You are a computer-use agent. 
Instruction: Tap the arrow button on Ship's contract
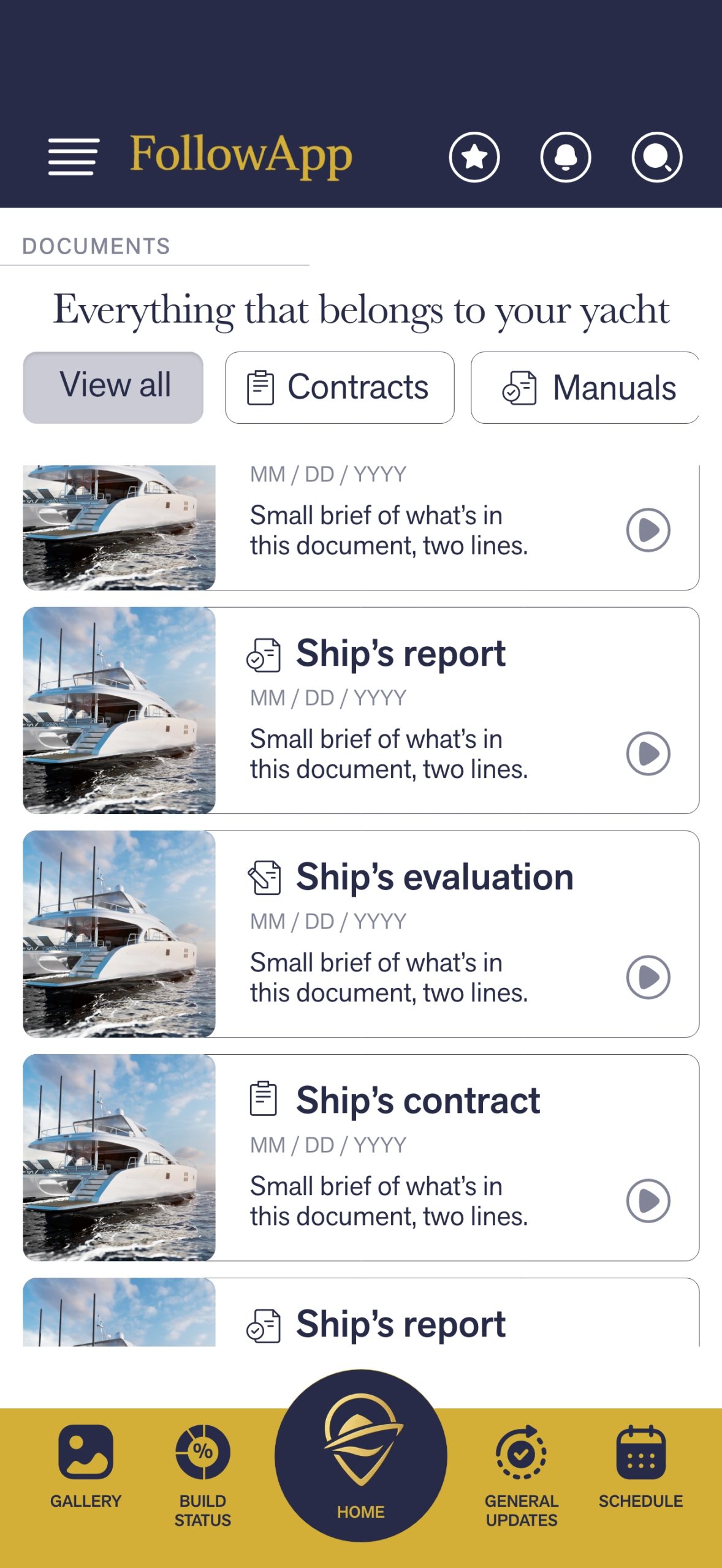(x=648, y=1200)
